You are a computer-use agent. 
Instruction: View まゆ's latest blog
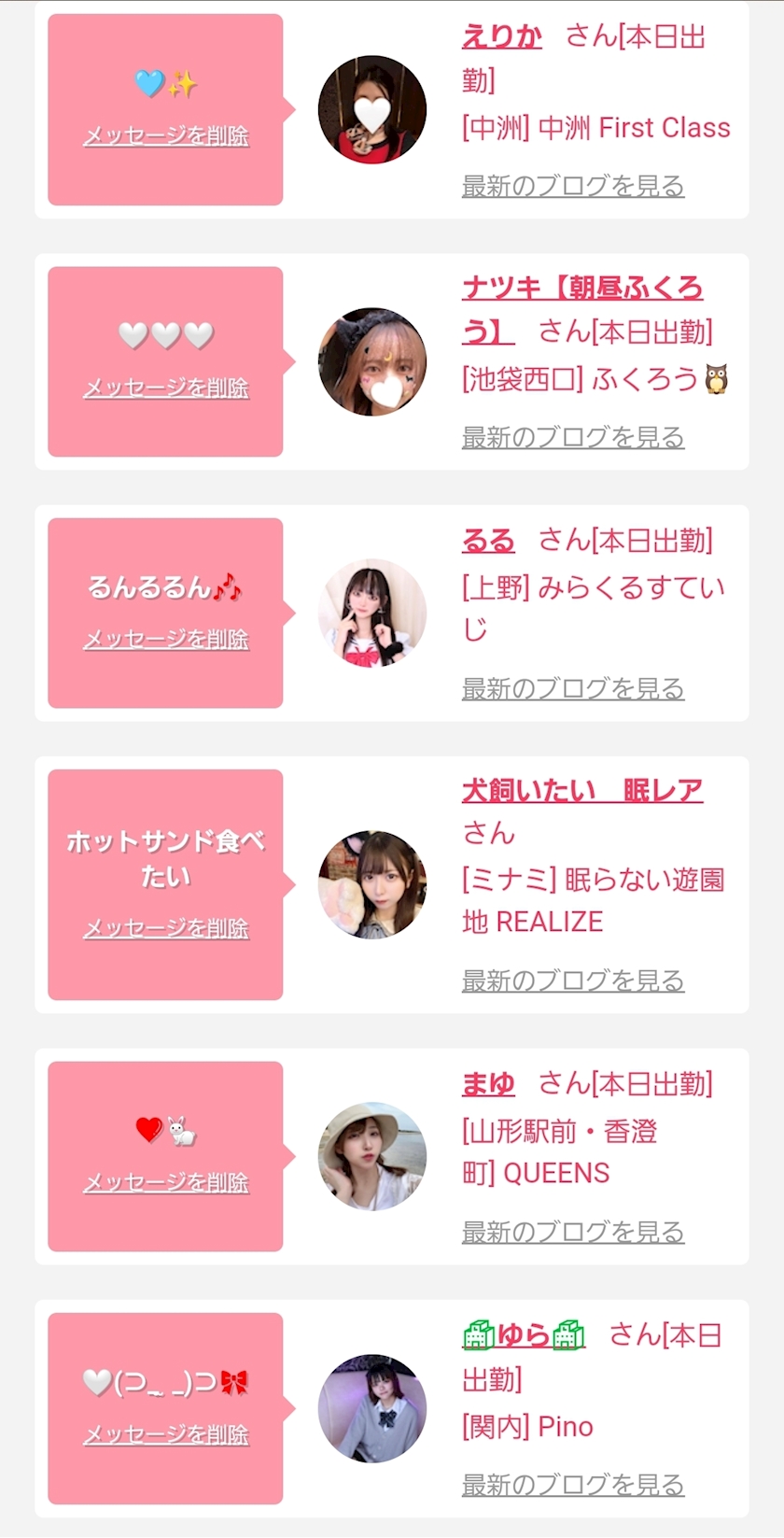click(572, 1233)
